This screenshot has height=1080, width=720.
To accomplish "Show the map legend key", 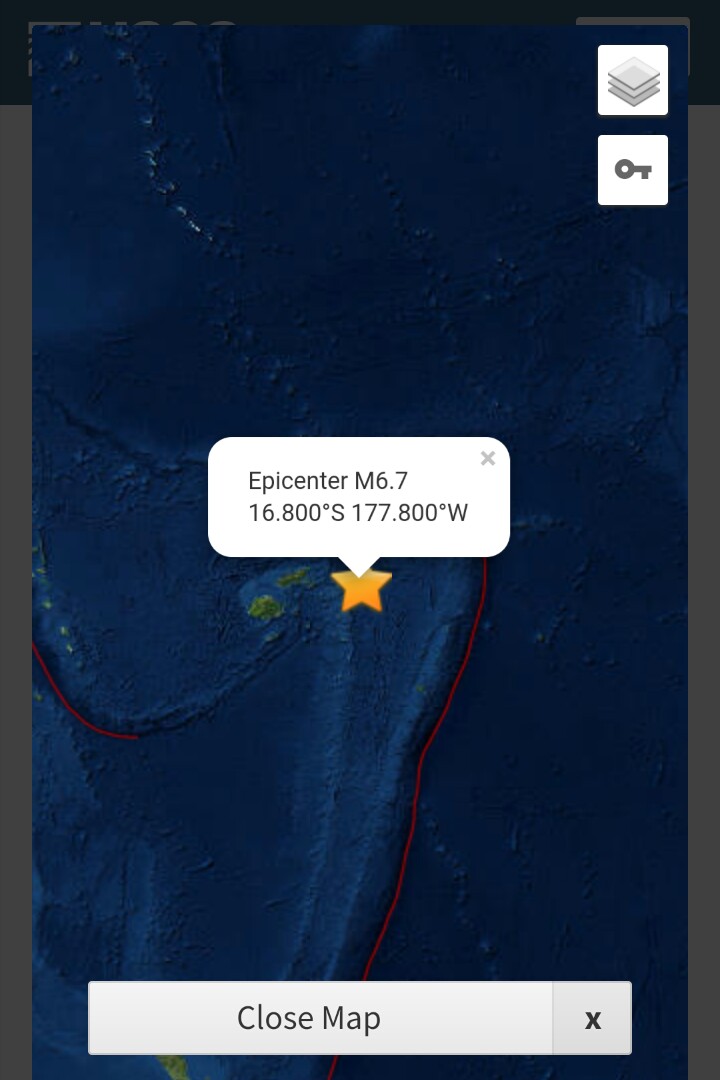I will pyautogui.click(x=633, y=170).
